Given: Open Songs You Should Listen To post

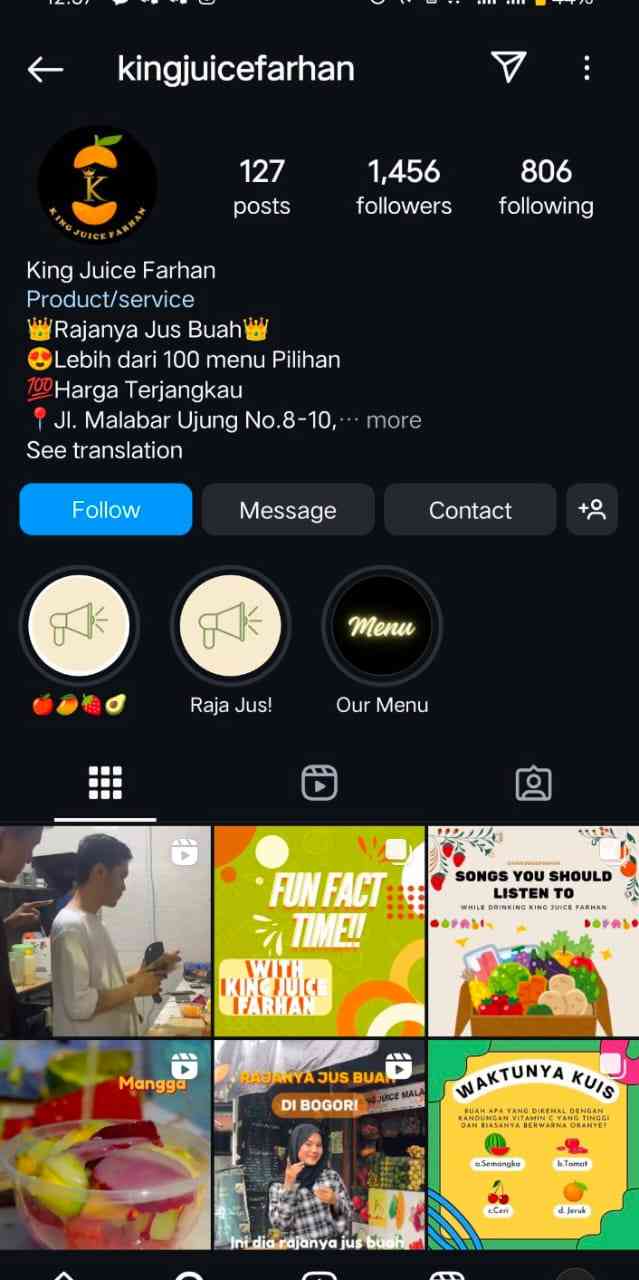Looking at the screenshot, I should [533, 930].
